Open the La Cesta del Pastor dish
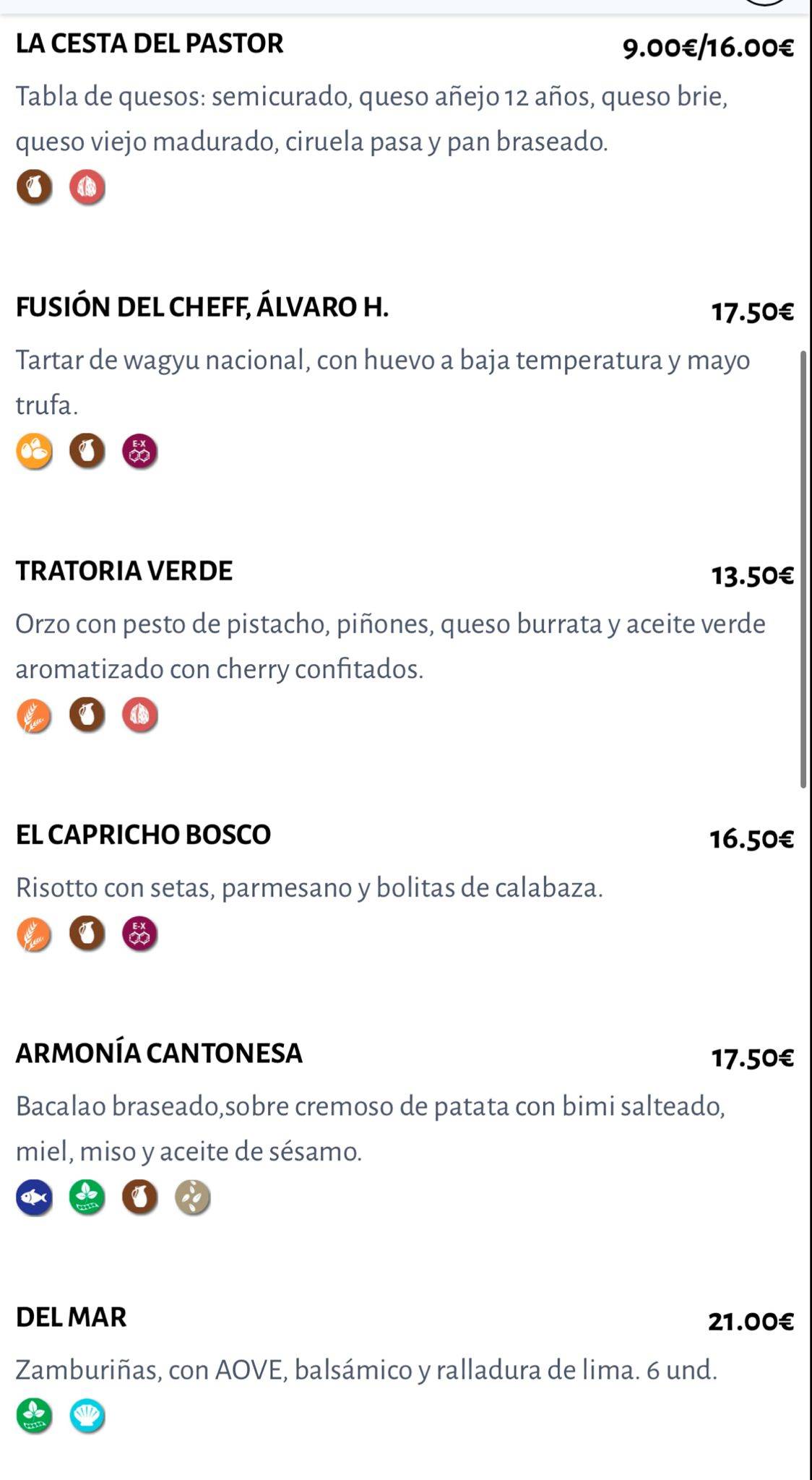The image size is (812, 1480). tap(405, 116)
